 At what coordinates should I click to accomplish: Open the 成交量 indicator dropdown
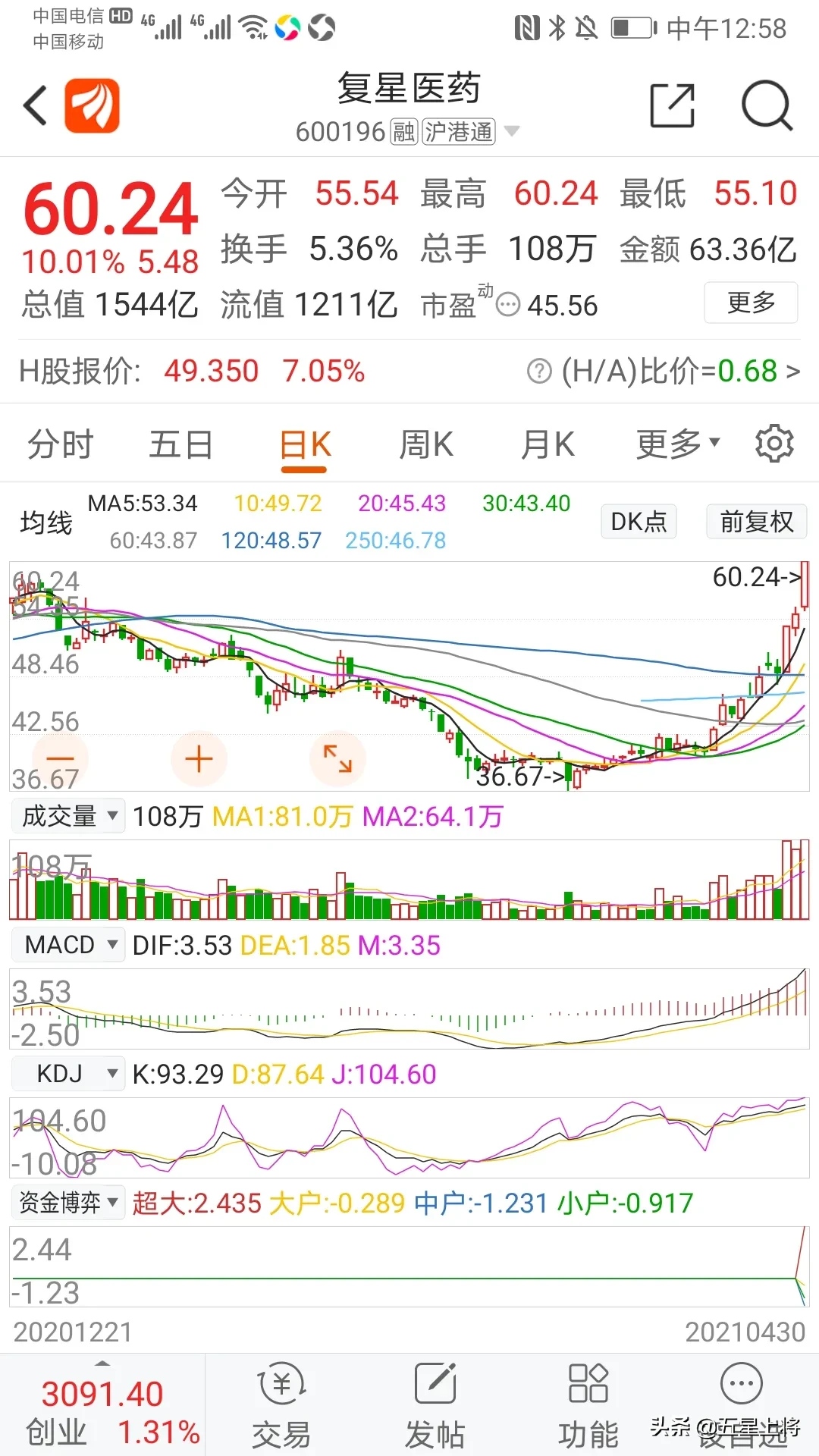(68, 816)
